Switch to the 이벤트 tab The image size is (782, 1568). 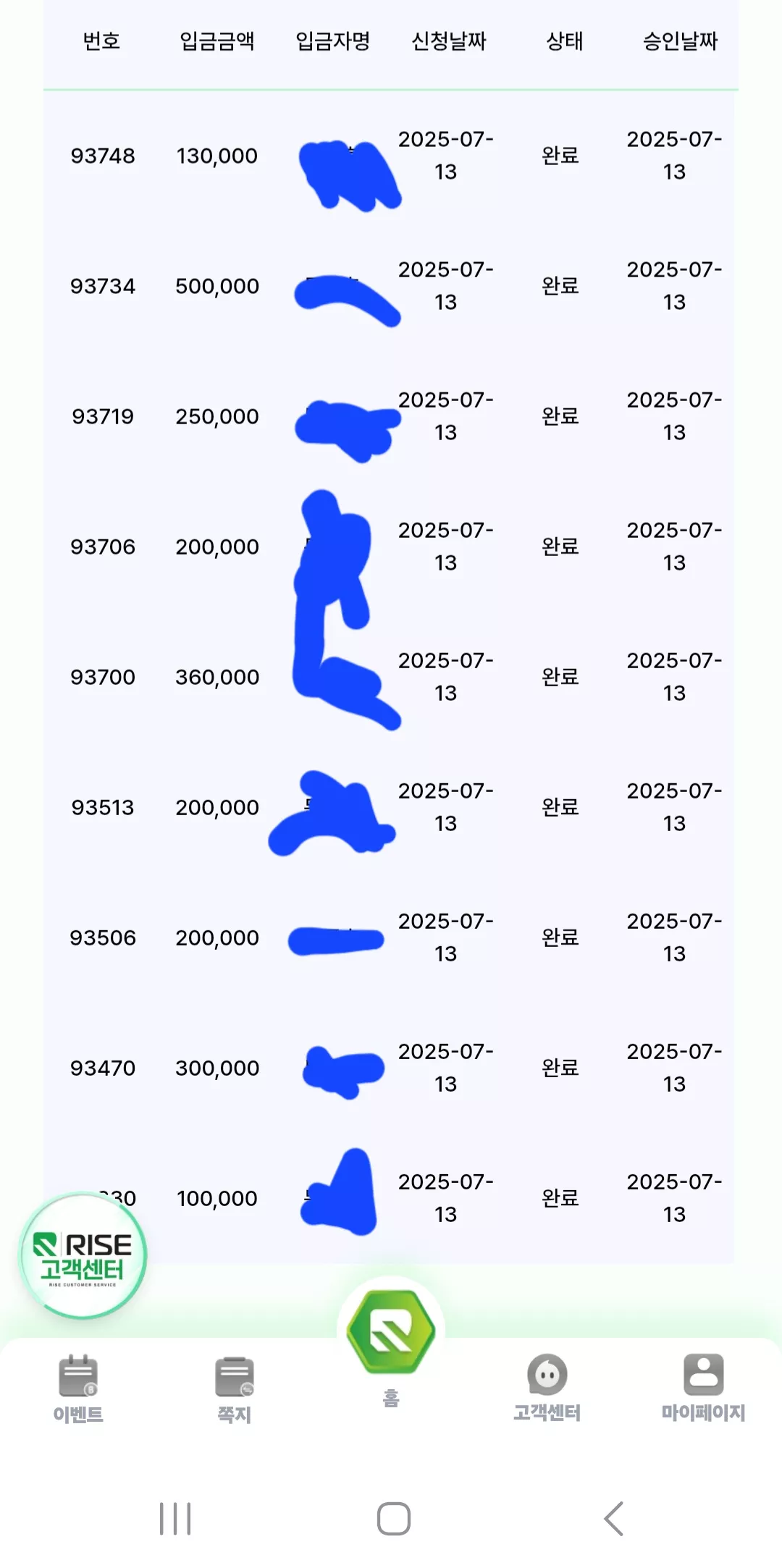78,1389
